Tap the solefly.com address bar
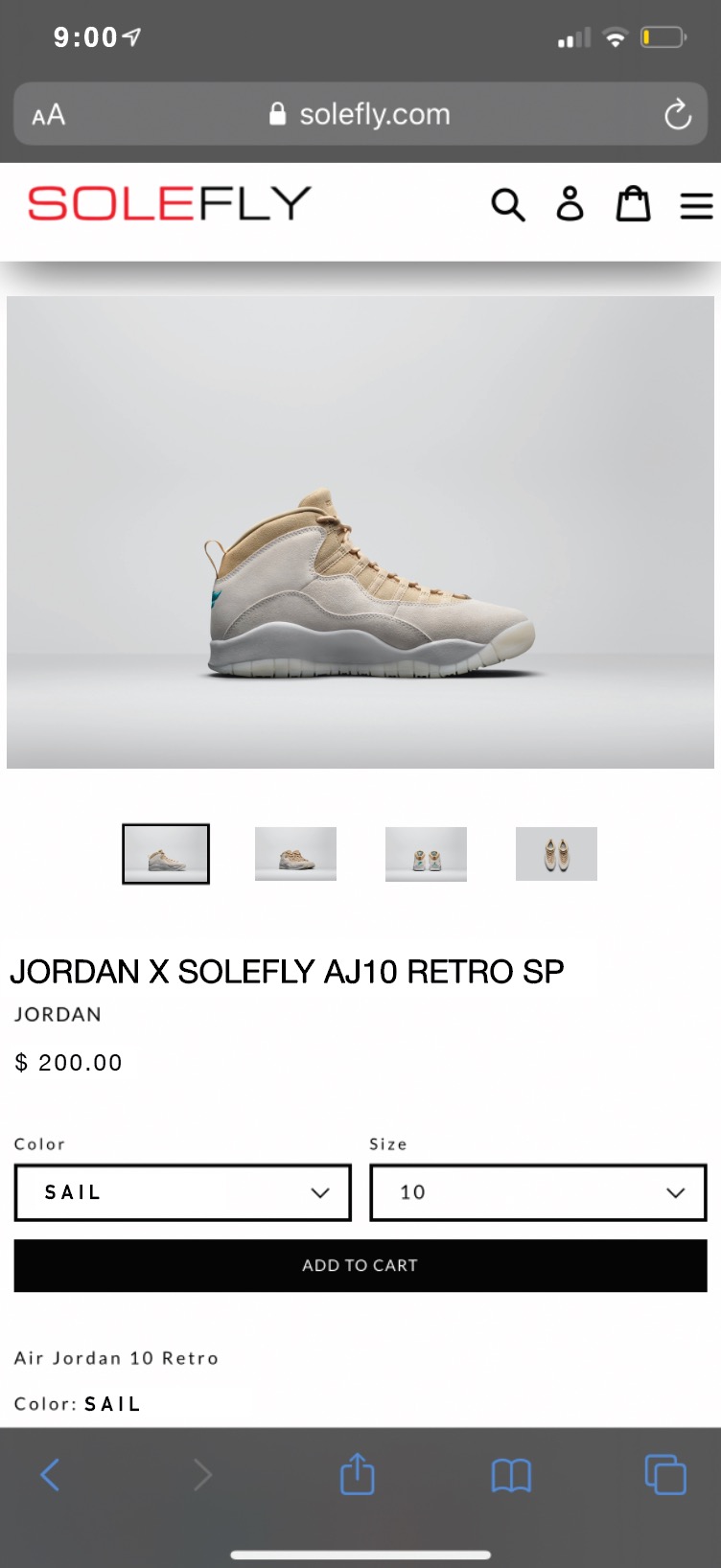Viewport: 721px width, 1568px height. click(360, 114)
